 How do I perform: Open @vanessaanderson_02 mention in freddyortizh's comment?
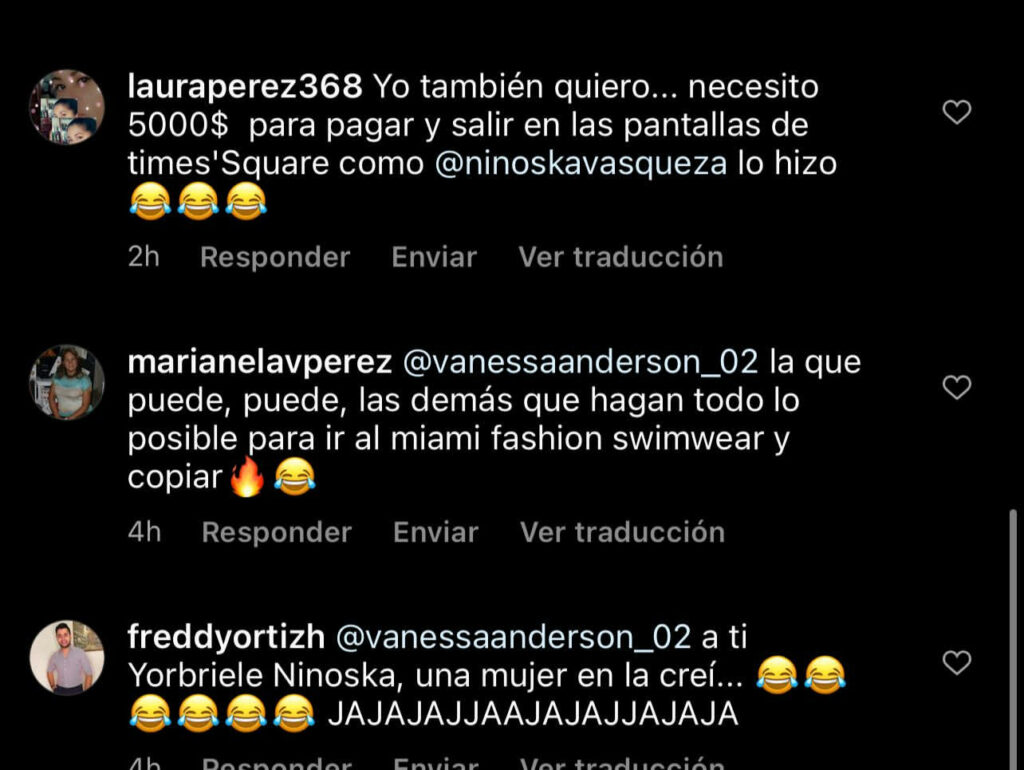[x=512, y=636]
